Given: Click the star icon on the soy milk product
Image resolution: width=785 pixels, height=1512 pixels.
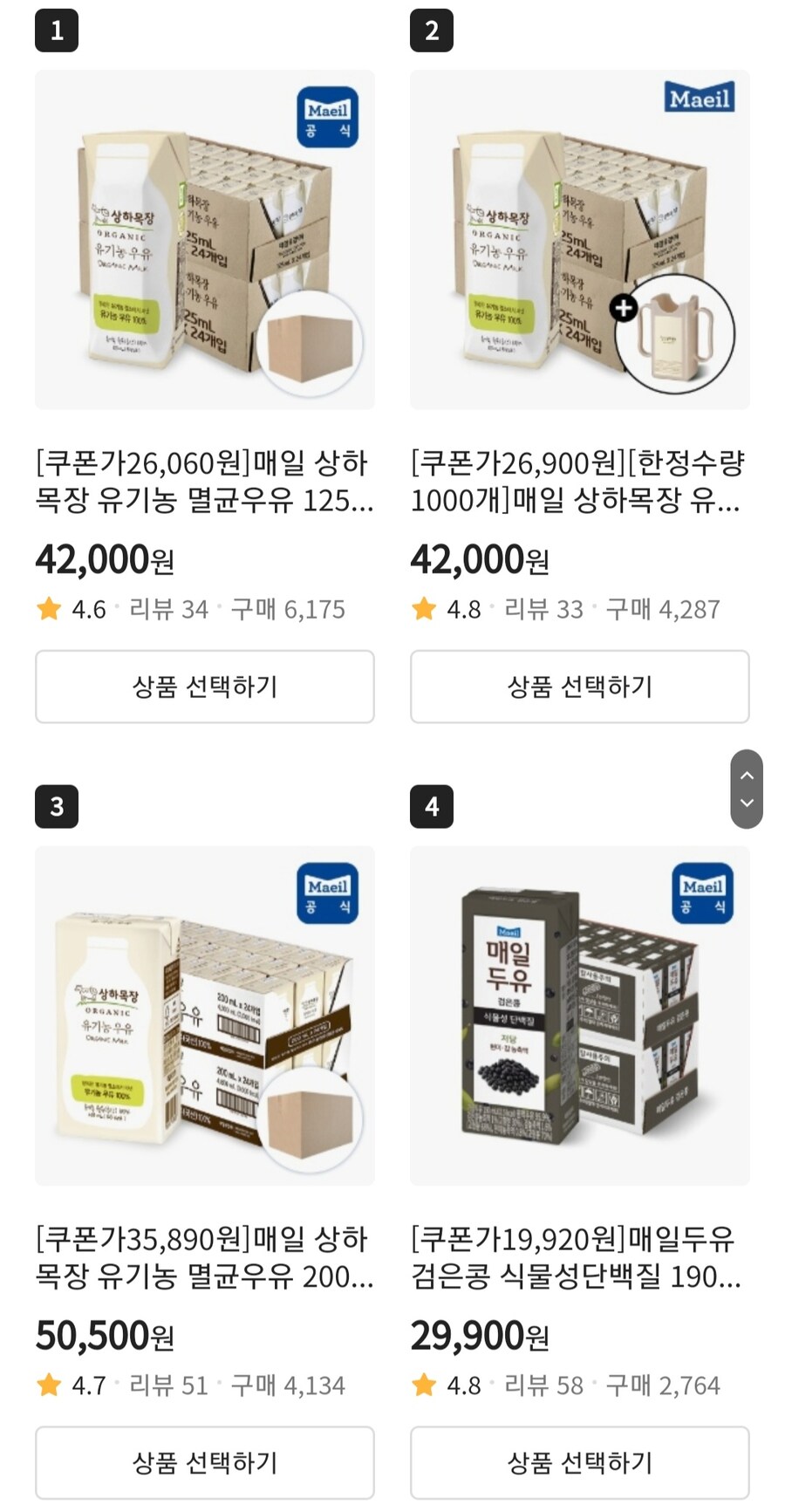Looking at the screenshot, I should (425, 1385).
